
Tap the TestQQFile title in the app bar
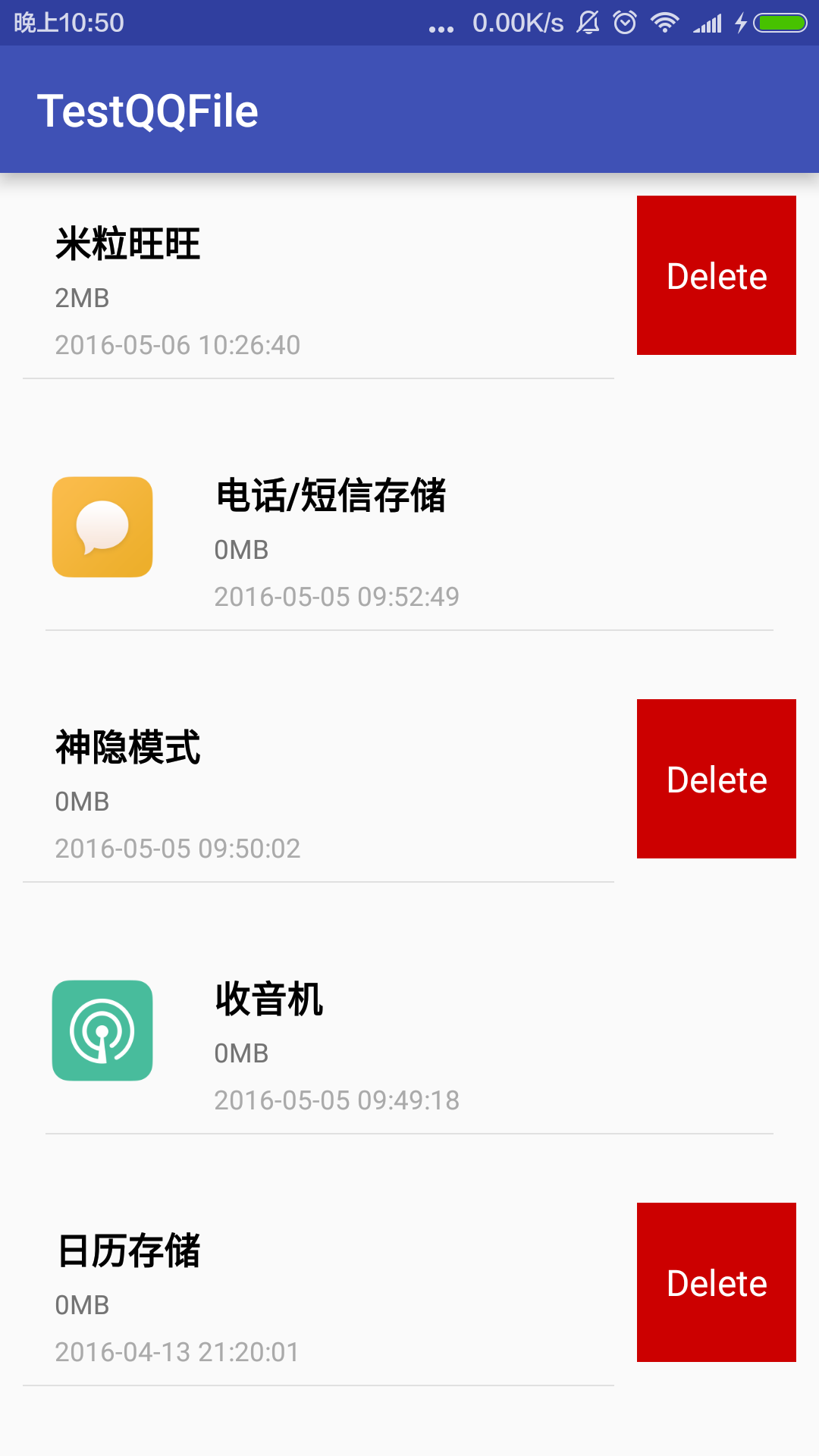(147, 110)
